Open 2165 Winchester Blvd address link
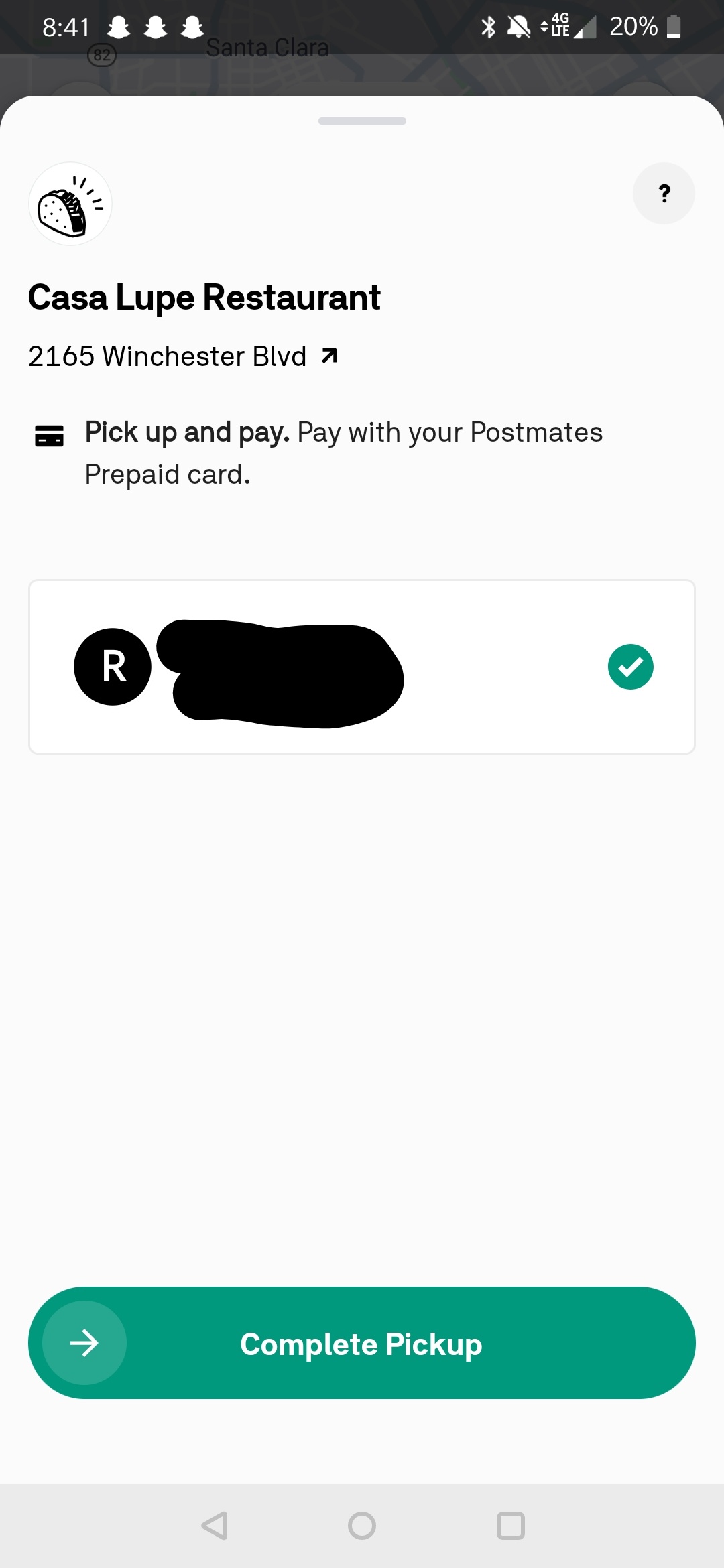Screen dimensions: 724x1568 pos(168,356)
